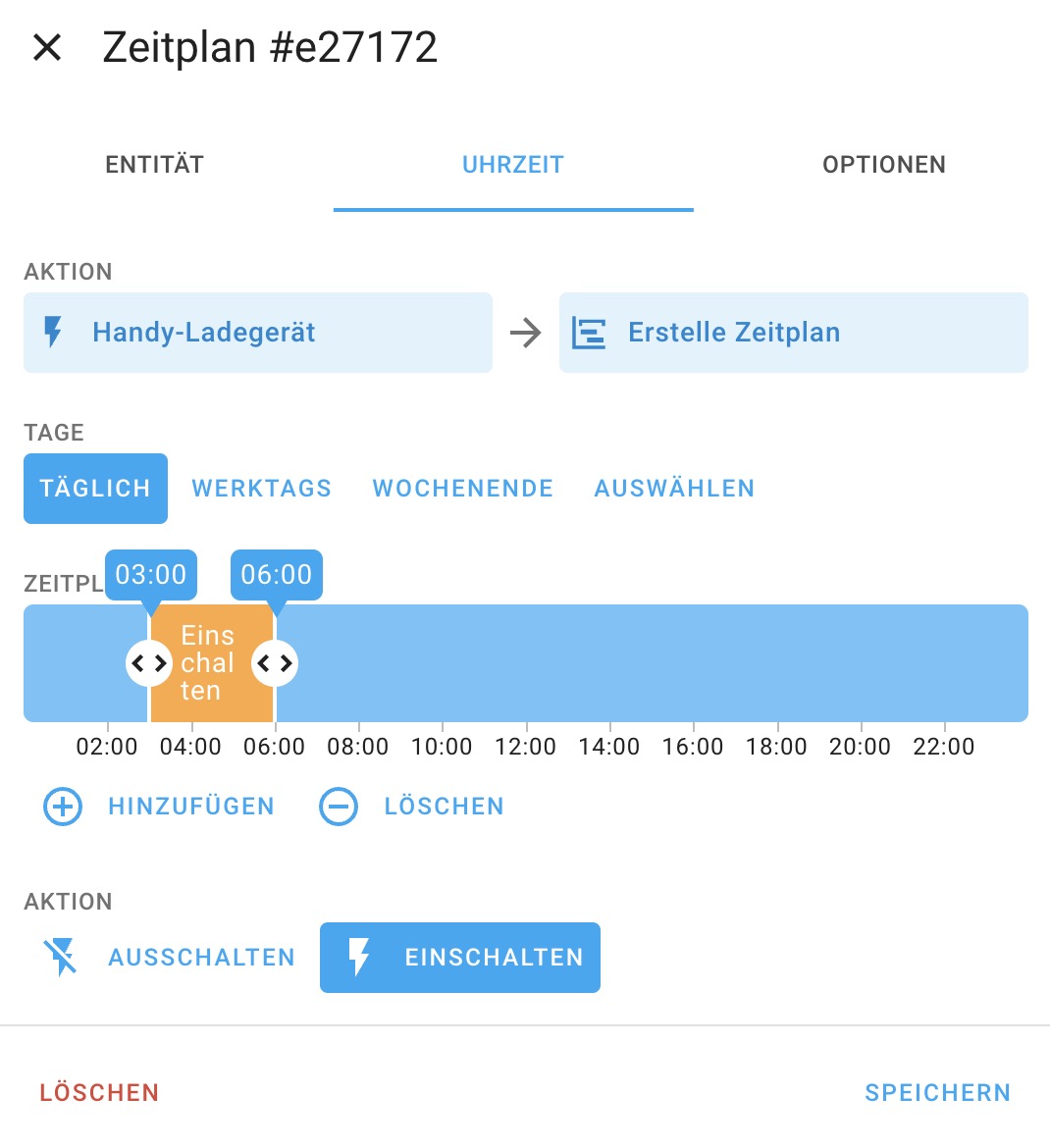Click the 03:00 time bubble marker
The height and width of the screenshot is (1148, 1050).
[151, 574]
